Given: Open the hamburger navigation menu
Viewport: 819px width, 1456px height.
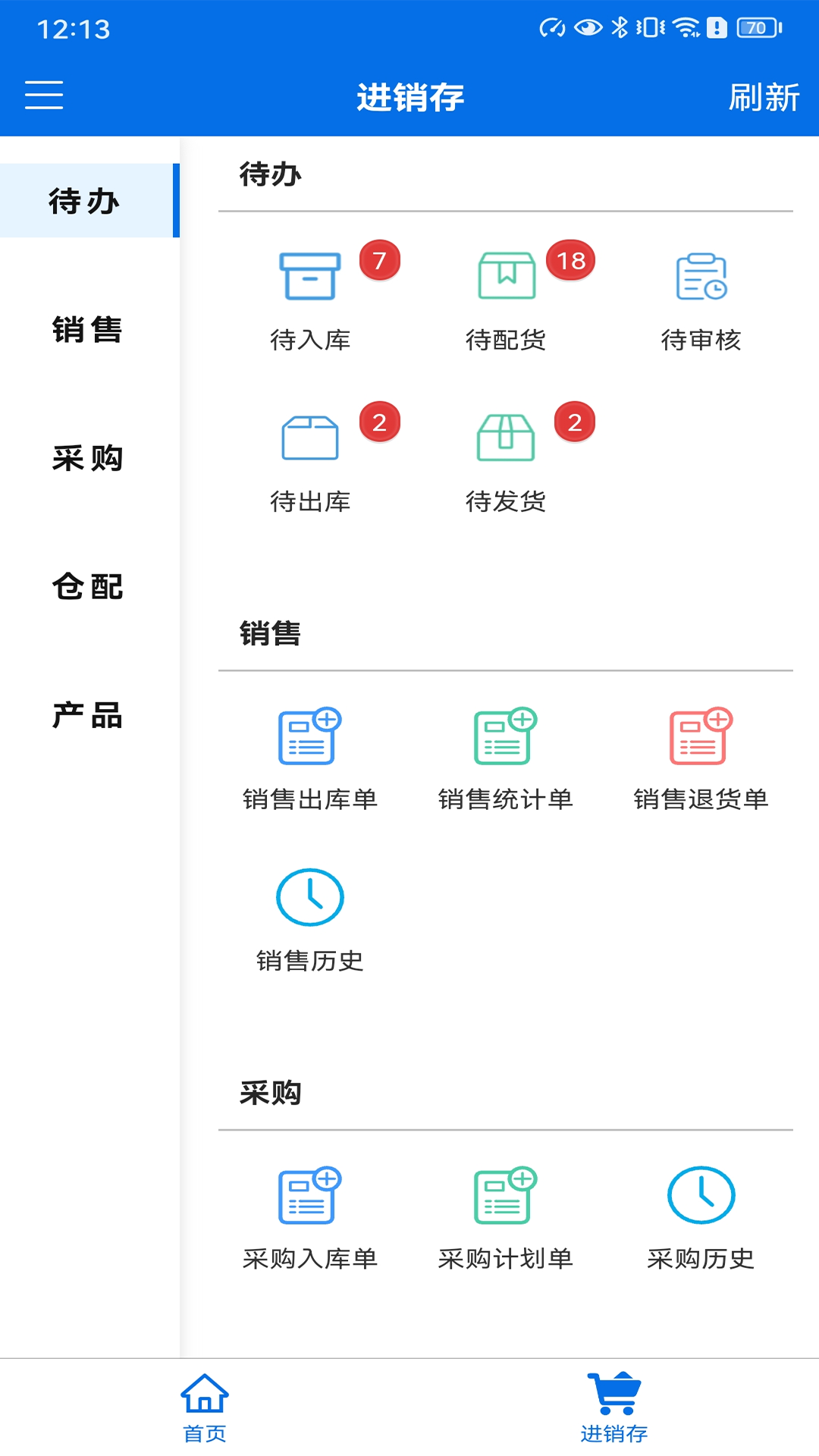Looking at the screenshot, I should tap(43, 96).
